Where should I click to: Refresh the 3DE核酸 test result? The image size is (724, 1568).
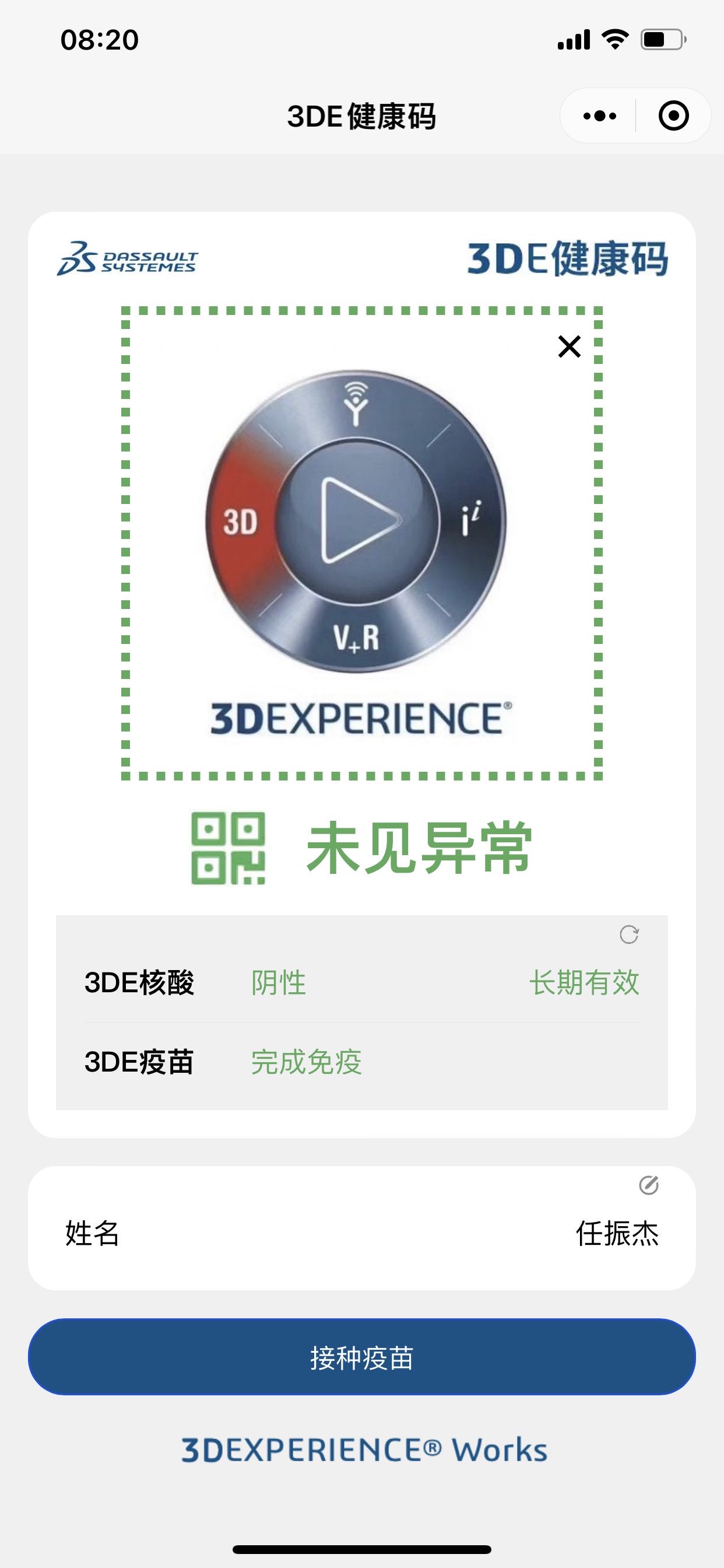[628, 935]
